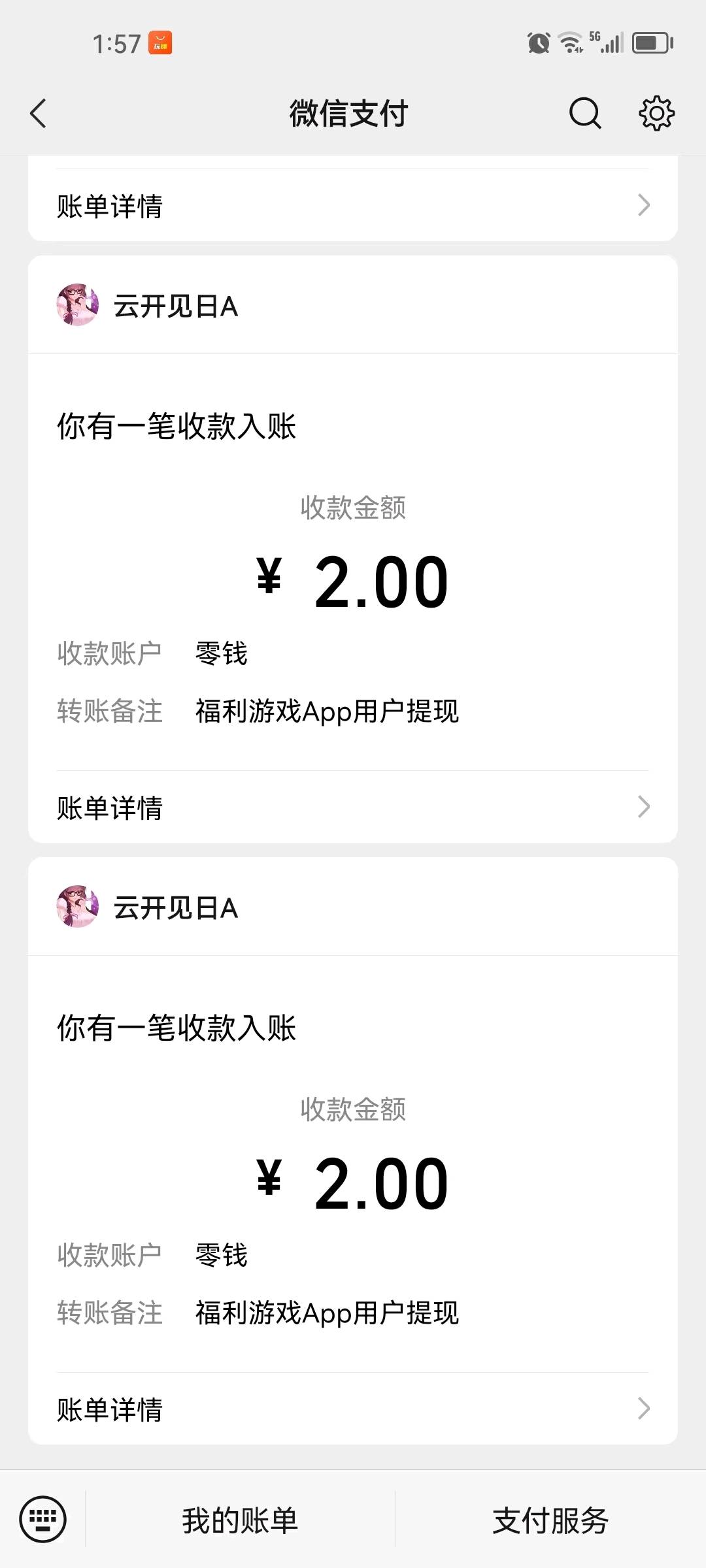The image size is (706, 1568).
Task: Open search in 微信支付
Action: pyautogui.click(x=585, y=114)
